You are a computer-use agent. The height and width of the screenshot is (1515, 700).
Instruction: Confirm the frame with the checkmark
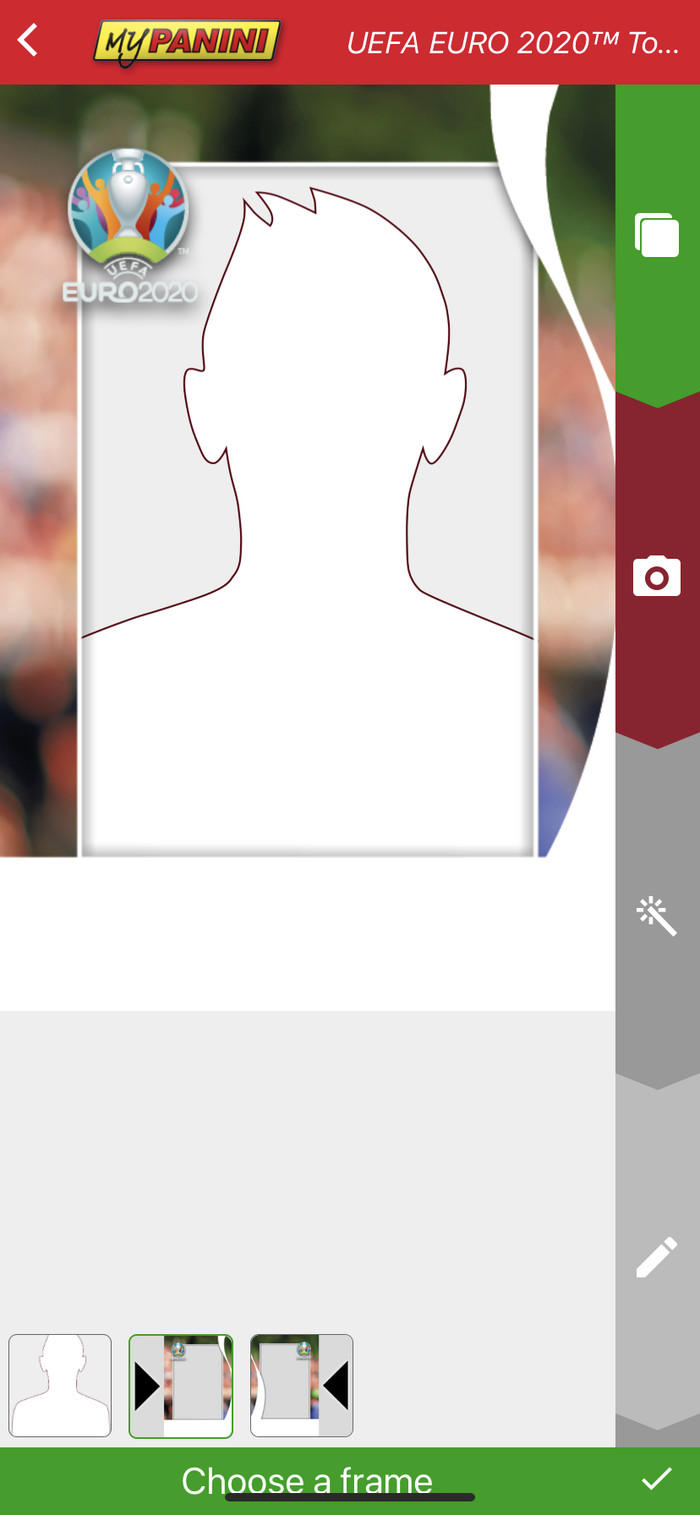(x=656, y=1480)
